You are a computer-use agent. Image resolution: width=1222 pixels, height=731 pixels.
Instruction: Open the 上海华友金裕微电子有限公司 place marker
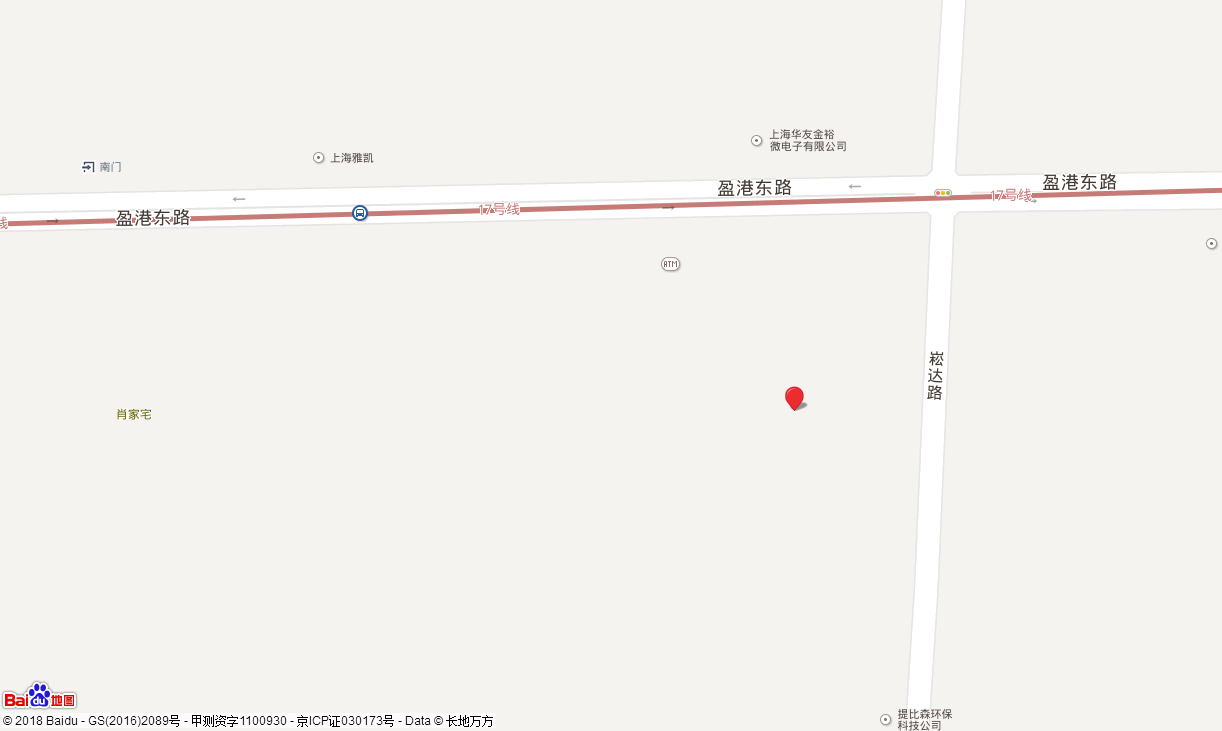coord(757,140)
